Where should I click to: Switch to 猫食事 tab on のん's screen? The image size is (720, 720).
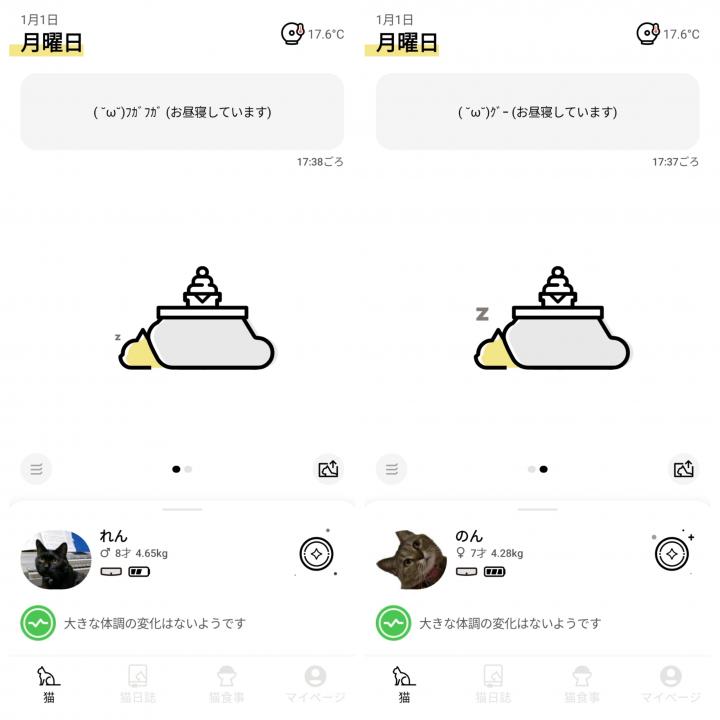(x=581, y=684)
